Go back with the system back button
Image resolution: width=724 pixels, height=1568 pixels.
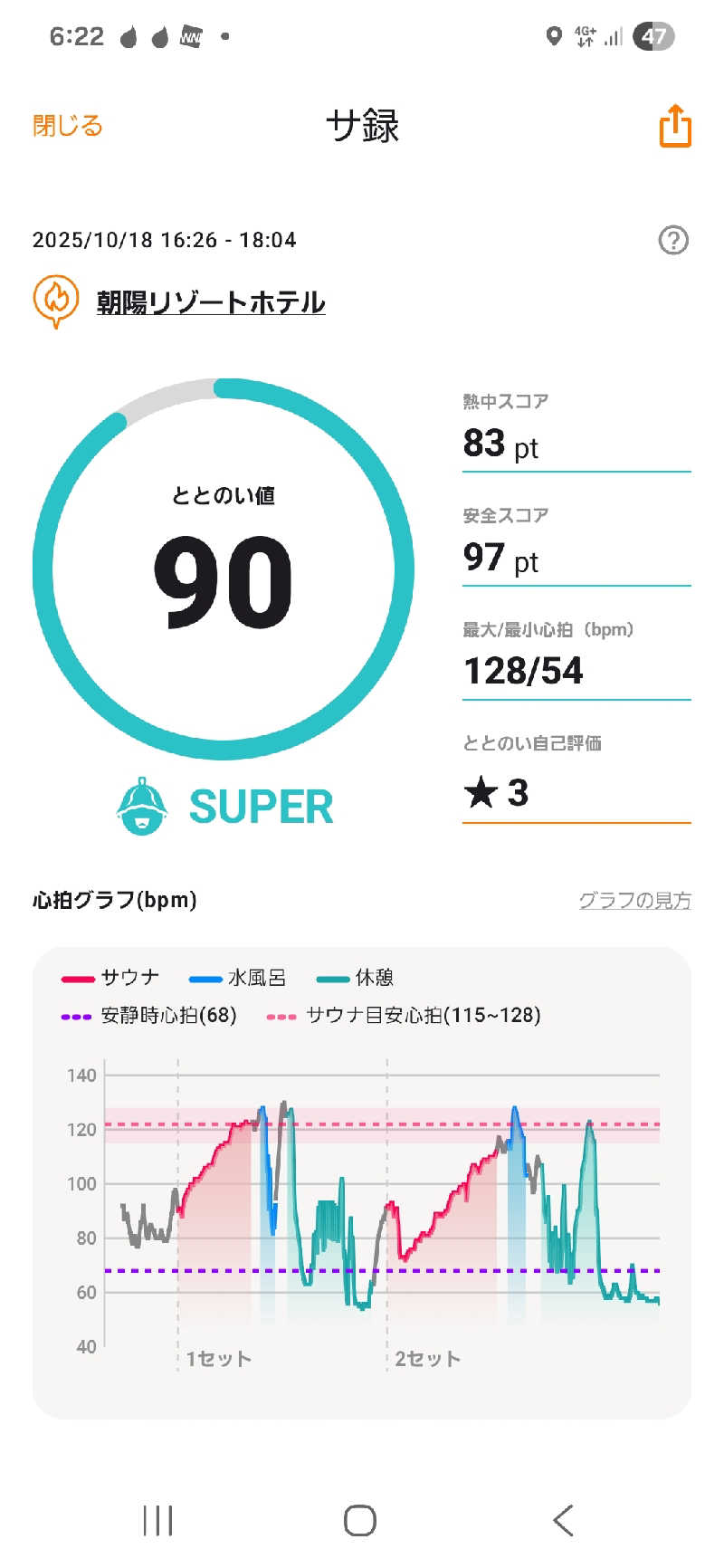[x=563, y=1520]
